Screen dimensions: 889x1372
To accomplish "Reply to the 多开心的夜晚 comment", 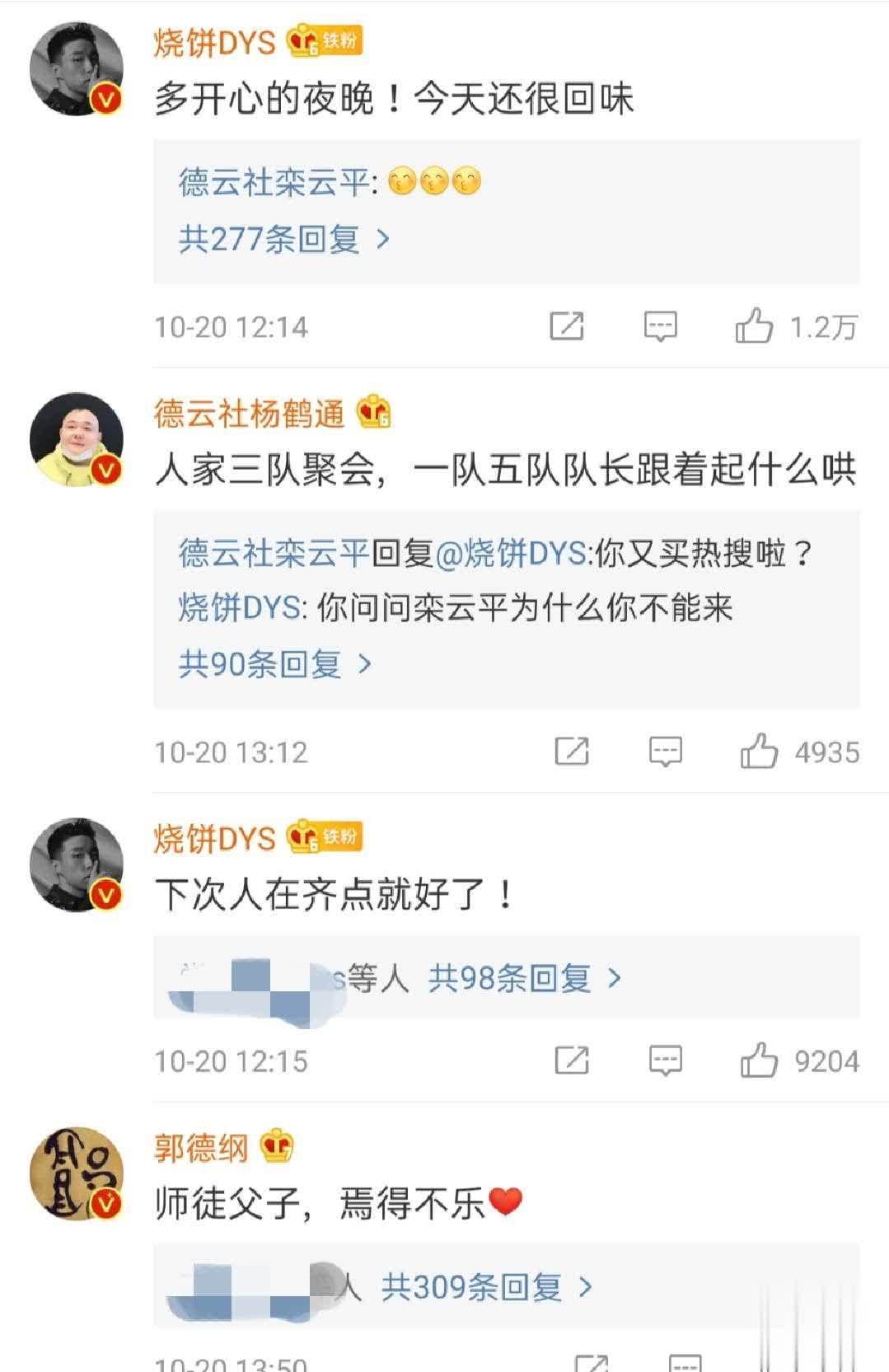I will (x=660, y=326).
